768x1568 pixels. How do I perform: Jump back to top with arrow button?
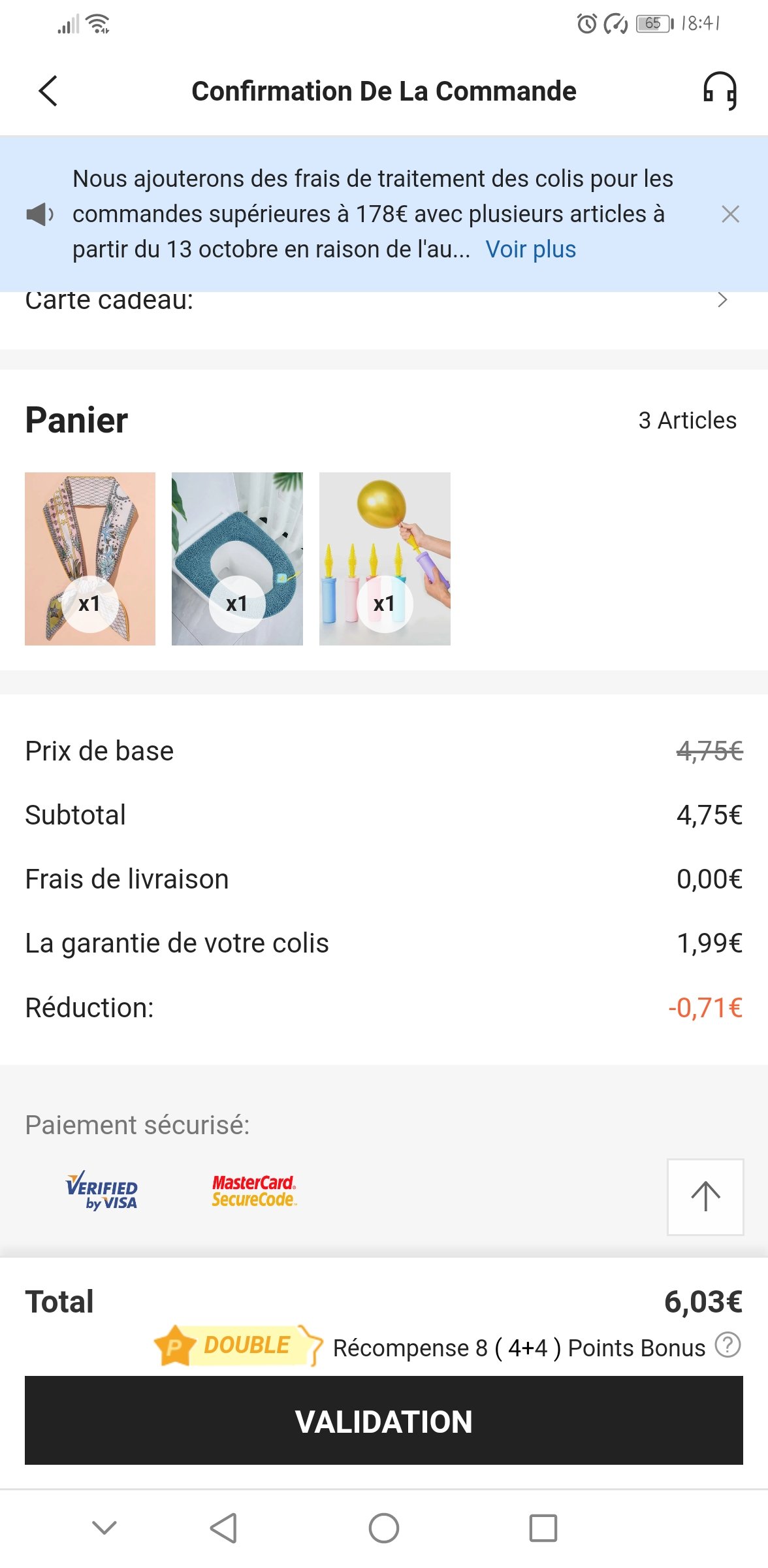(705, 1197)
